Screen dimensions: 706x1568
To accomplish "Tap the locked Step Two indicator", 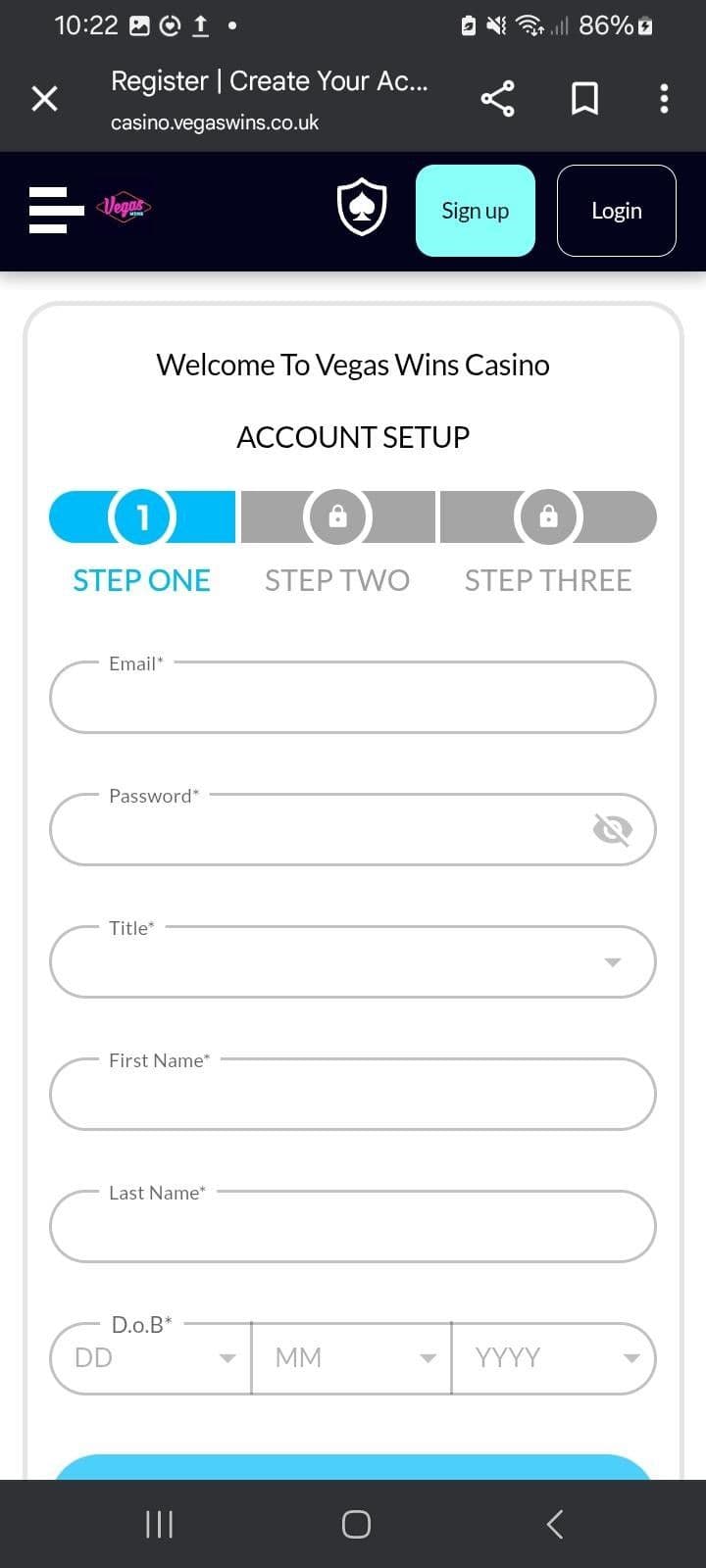I will 337,516.
